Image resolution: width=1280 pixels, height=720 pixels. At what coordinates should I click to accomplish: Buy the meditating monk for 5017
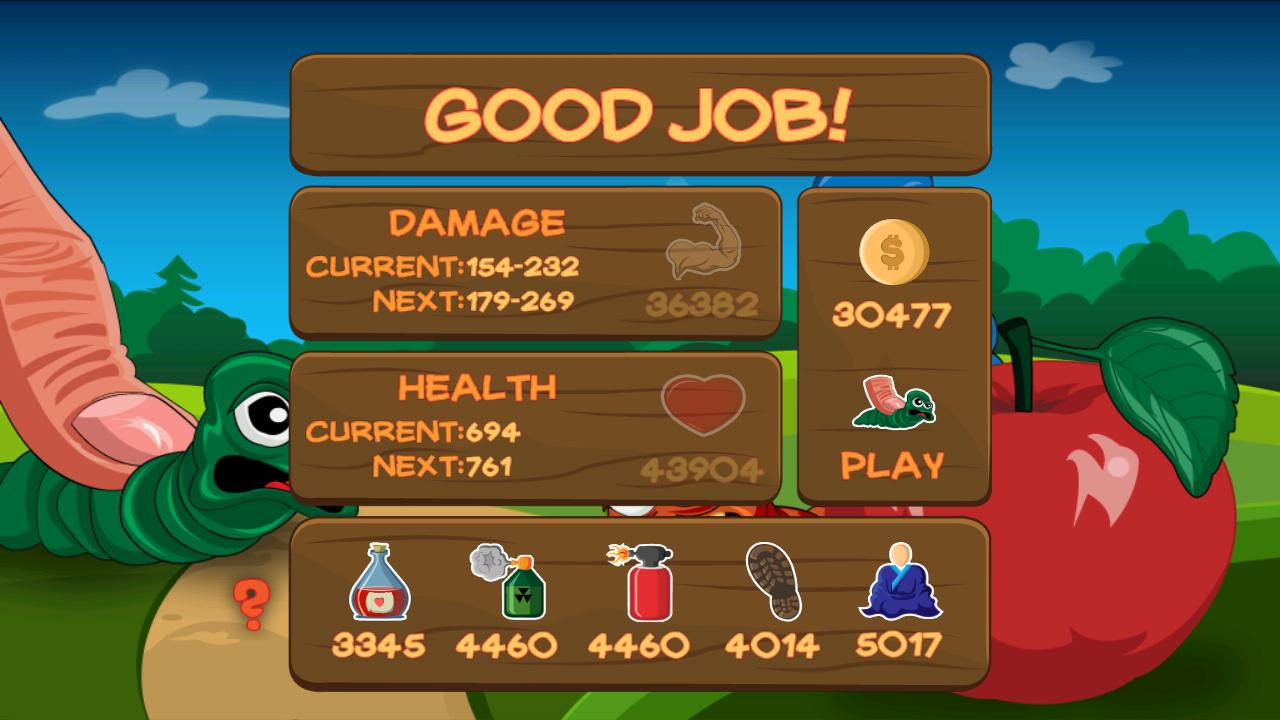899,600
